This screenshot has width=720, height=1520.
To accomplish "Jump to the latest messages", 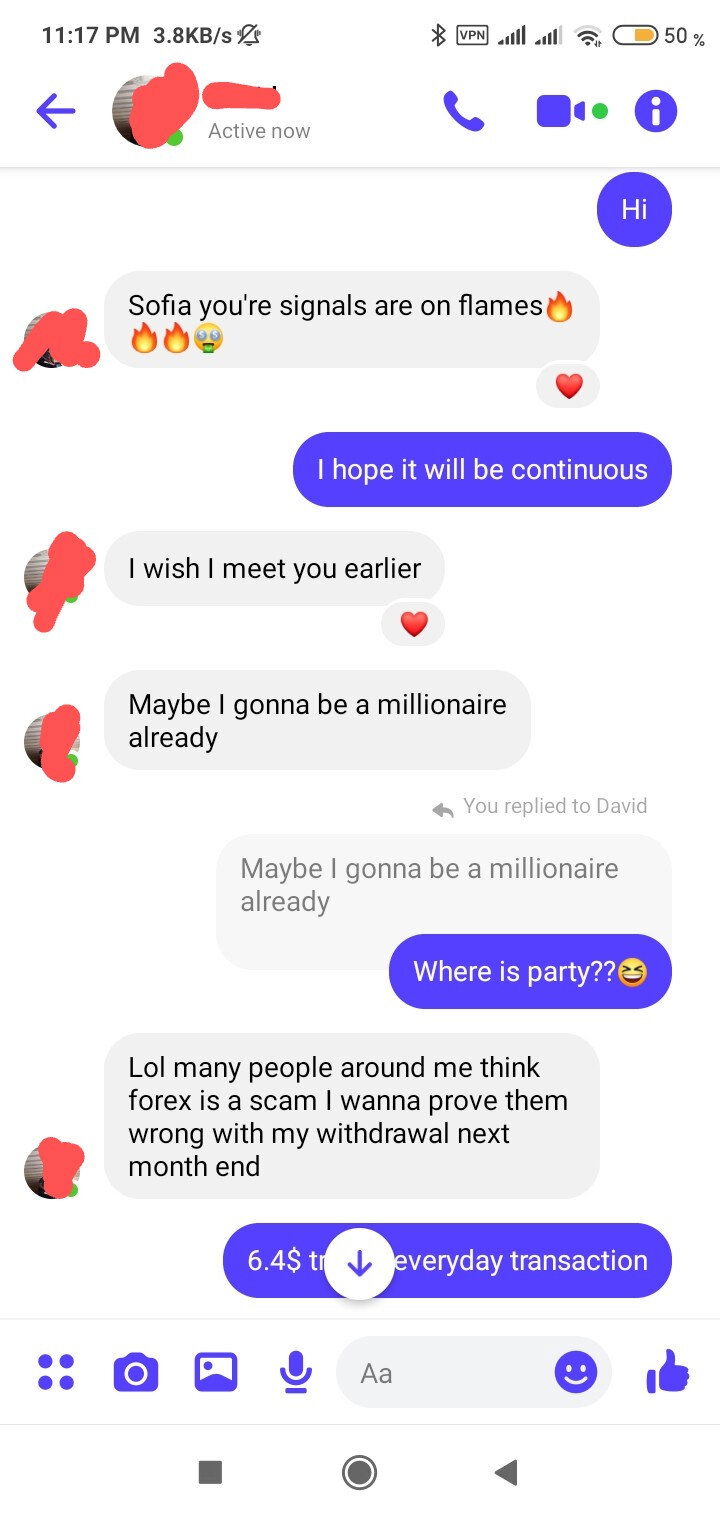I will click(359, 1264).
